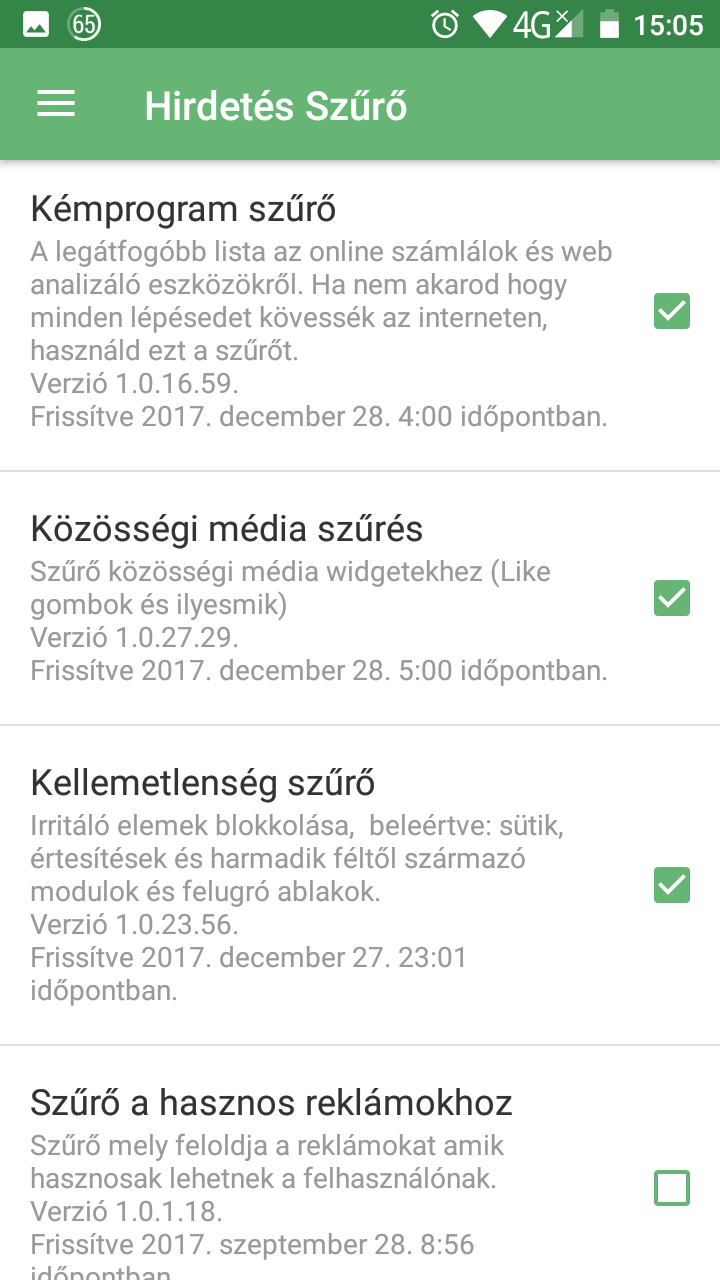Viewport: 720px width, 1280px height.
Task: Enable the Szűrő a hasznos reklámokhoz checkbox
Action: pos(672,1188)
